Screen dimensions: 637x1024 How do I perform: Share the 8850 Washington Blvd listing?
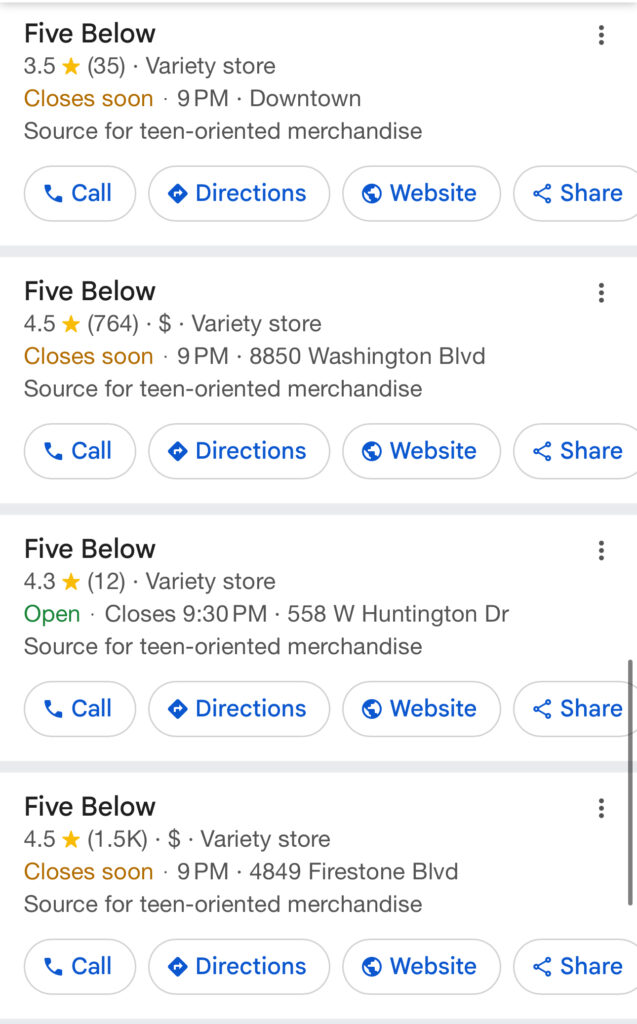[577, 451]
